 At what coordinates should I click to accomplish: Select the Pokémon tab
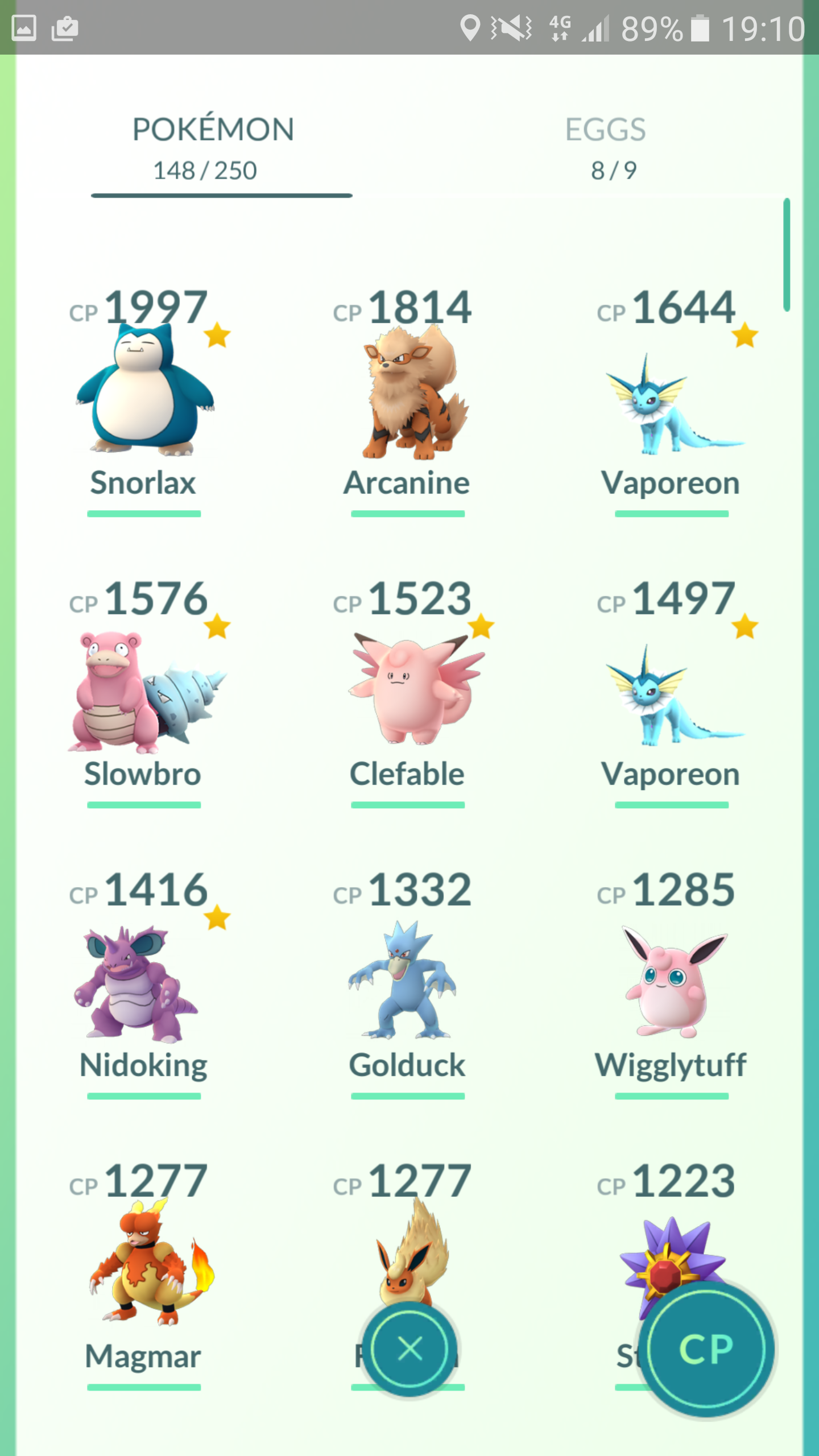[213, 149]
